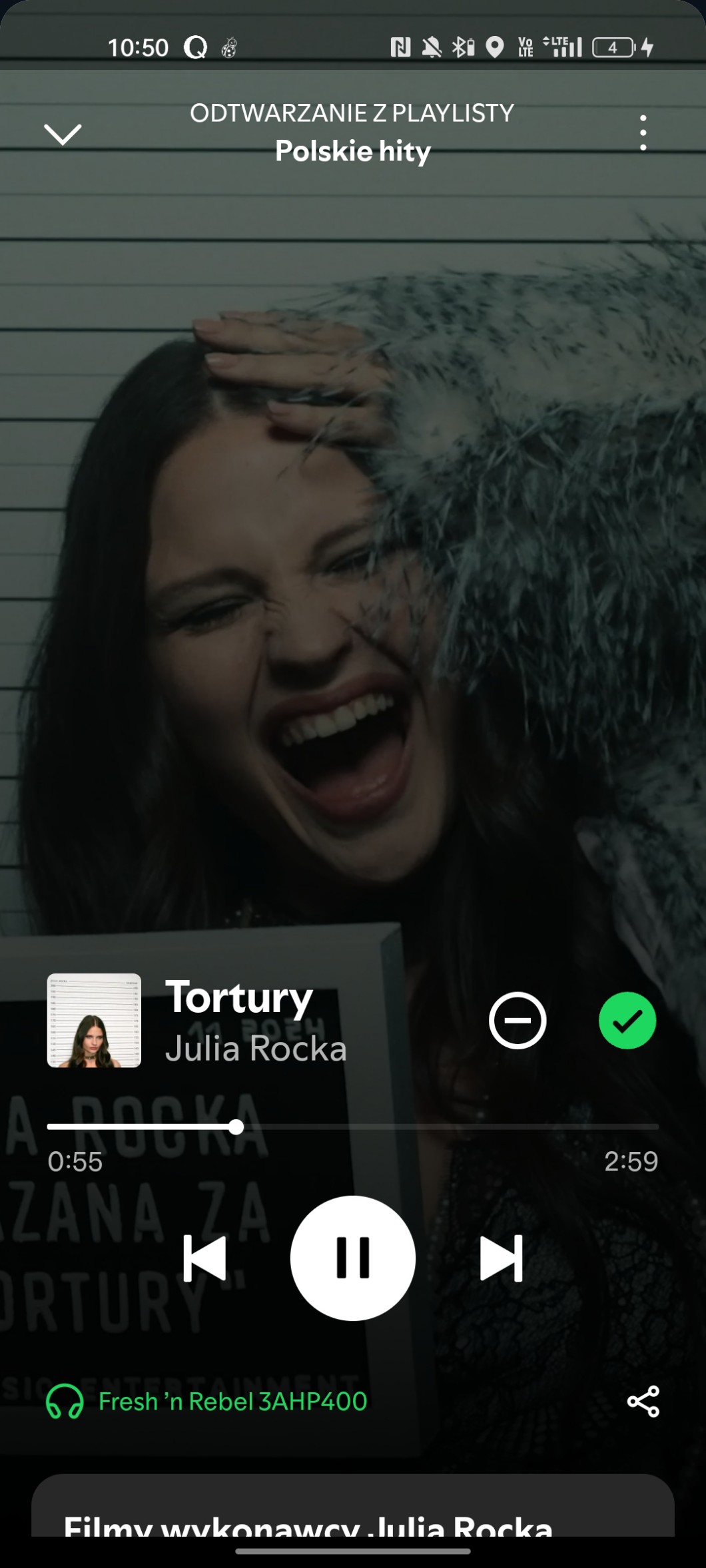Open the three-dot options menu
Image resolution: width=706 pixels, height=1568 pixels.
pyautogui.click(x=643, y=133)
